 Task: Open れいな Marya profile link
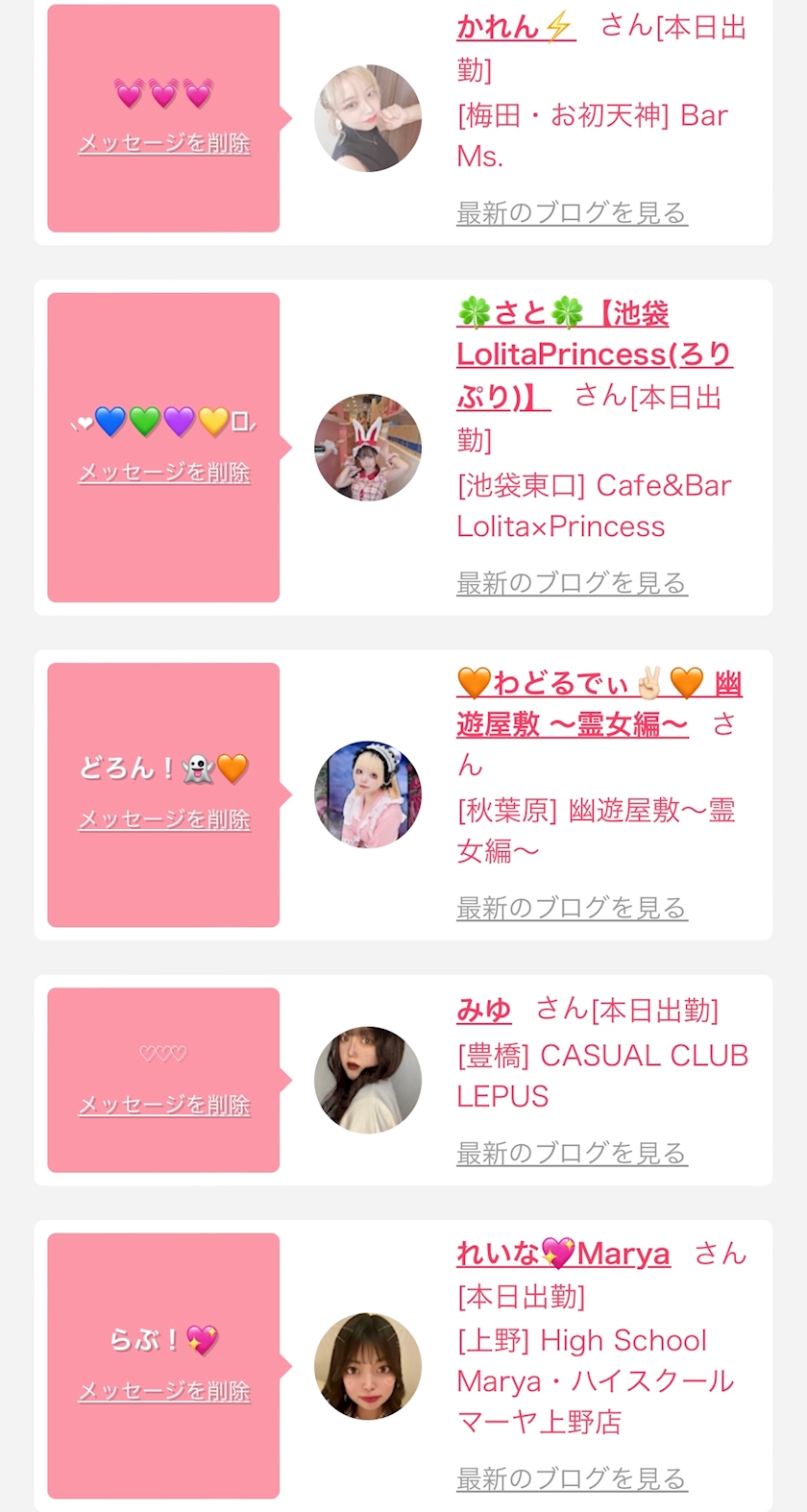[563, 1254]
